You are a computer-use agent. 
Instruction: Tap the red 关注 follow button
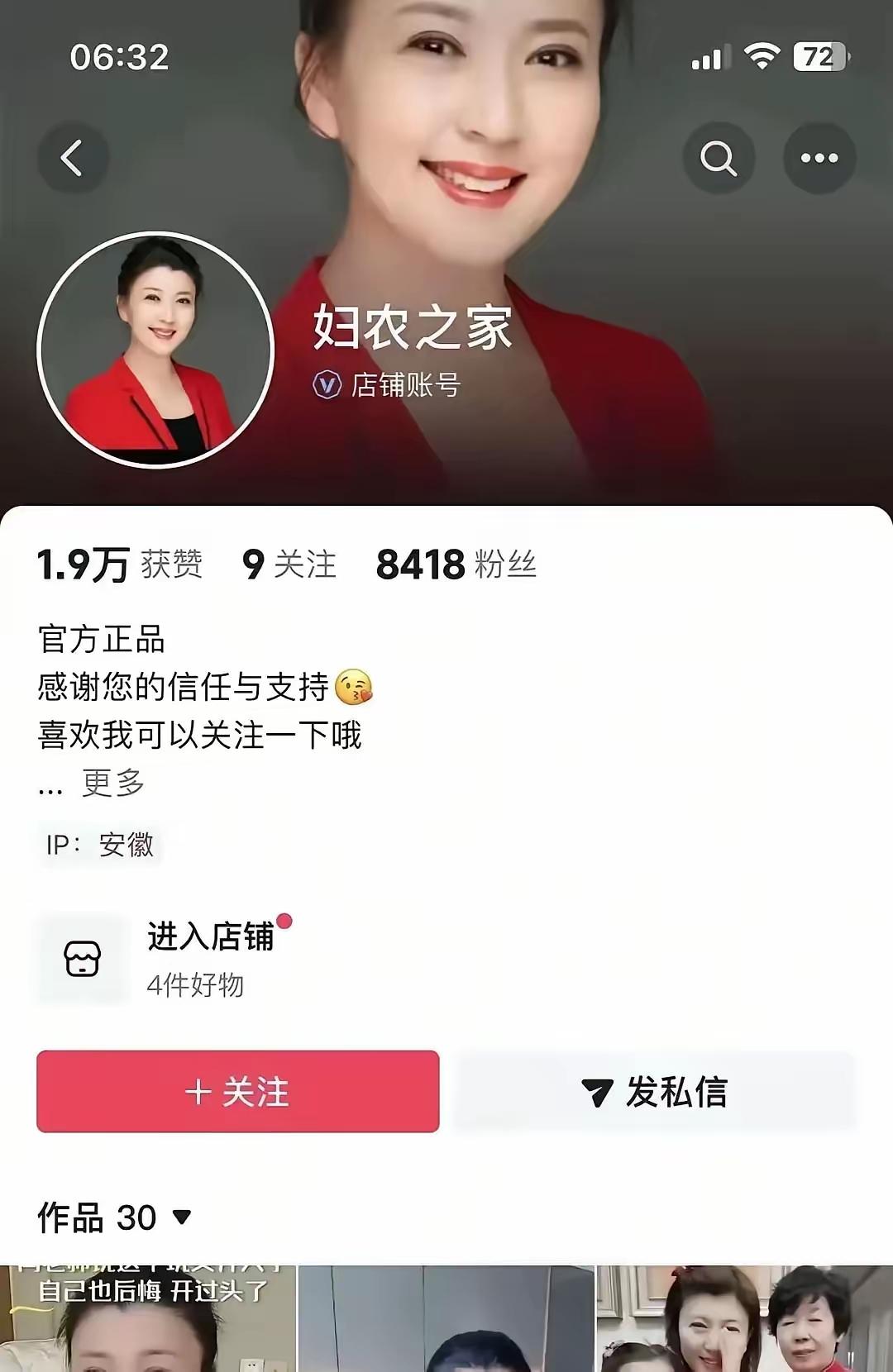pos(237,1093)
